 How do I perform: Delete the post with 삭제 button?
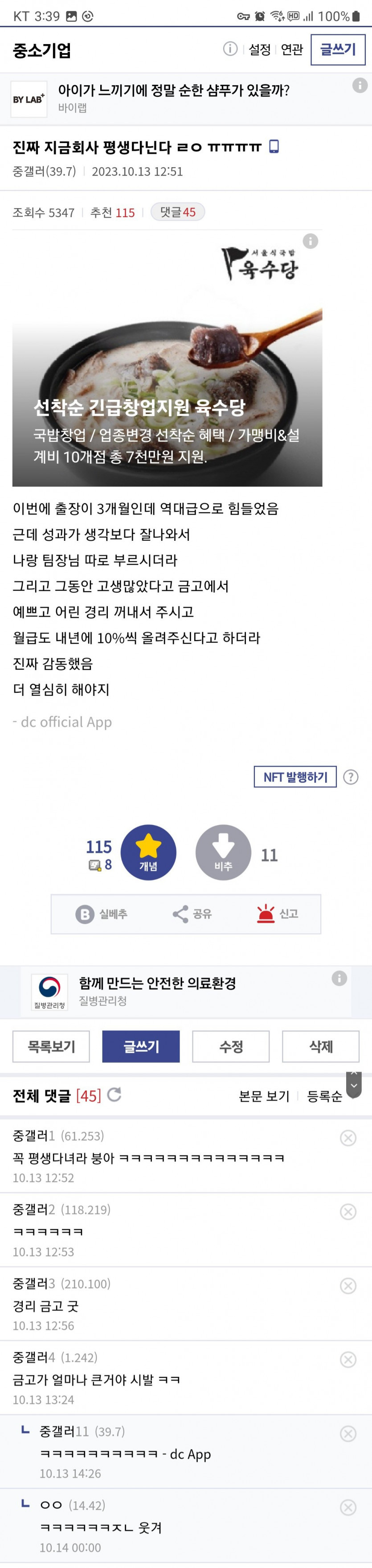(x=320, y=1046)
